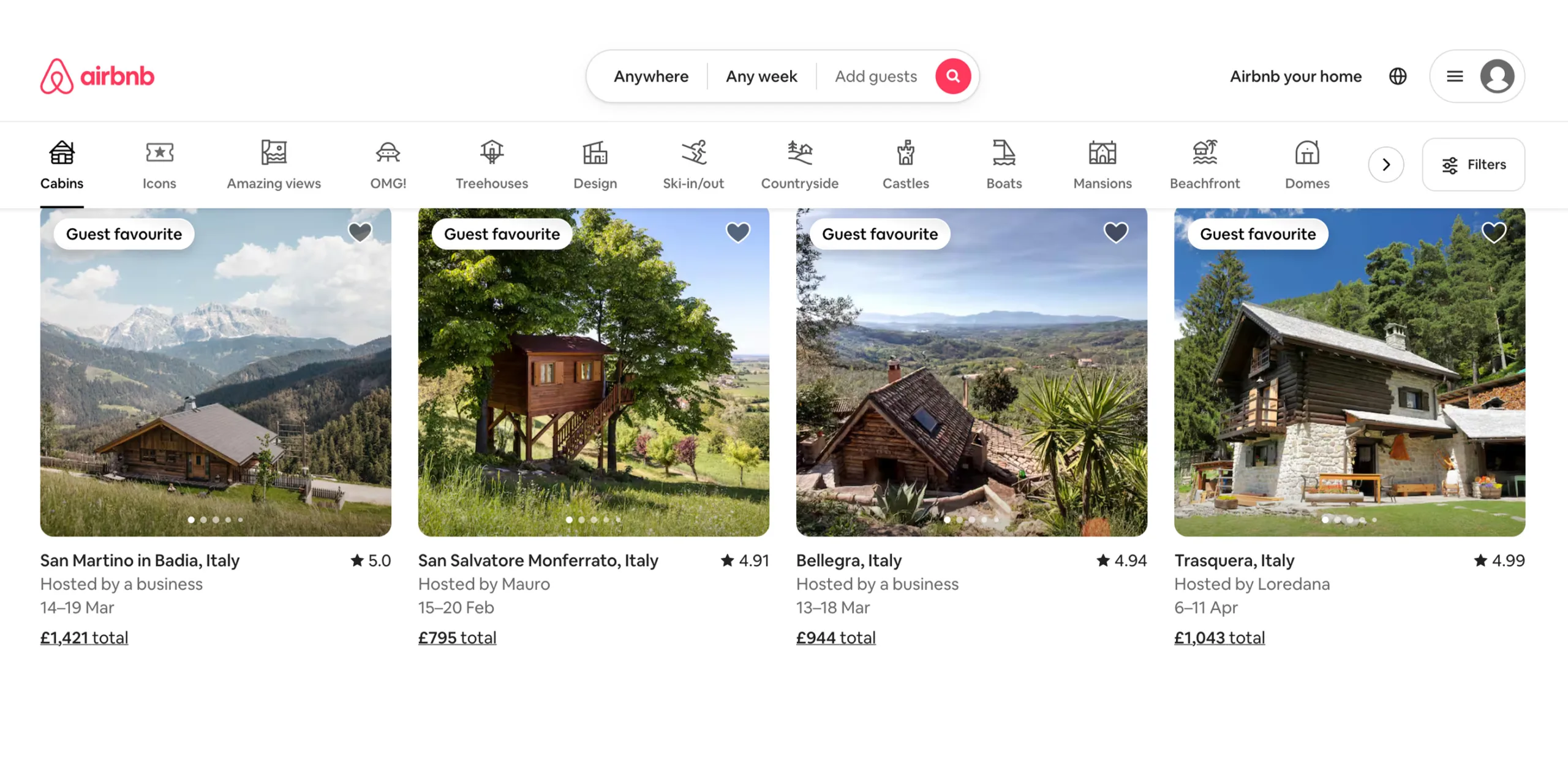Image resolution: width=1568 pixels, height=781 pixels.
Task: Switch to the Icons category
Action: click(x=159, y=164)
